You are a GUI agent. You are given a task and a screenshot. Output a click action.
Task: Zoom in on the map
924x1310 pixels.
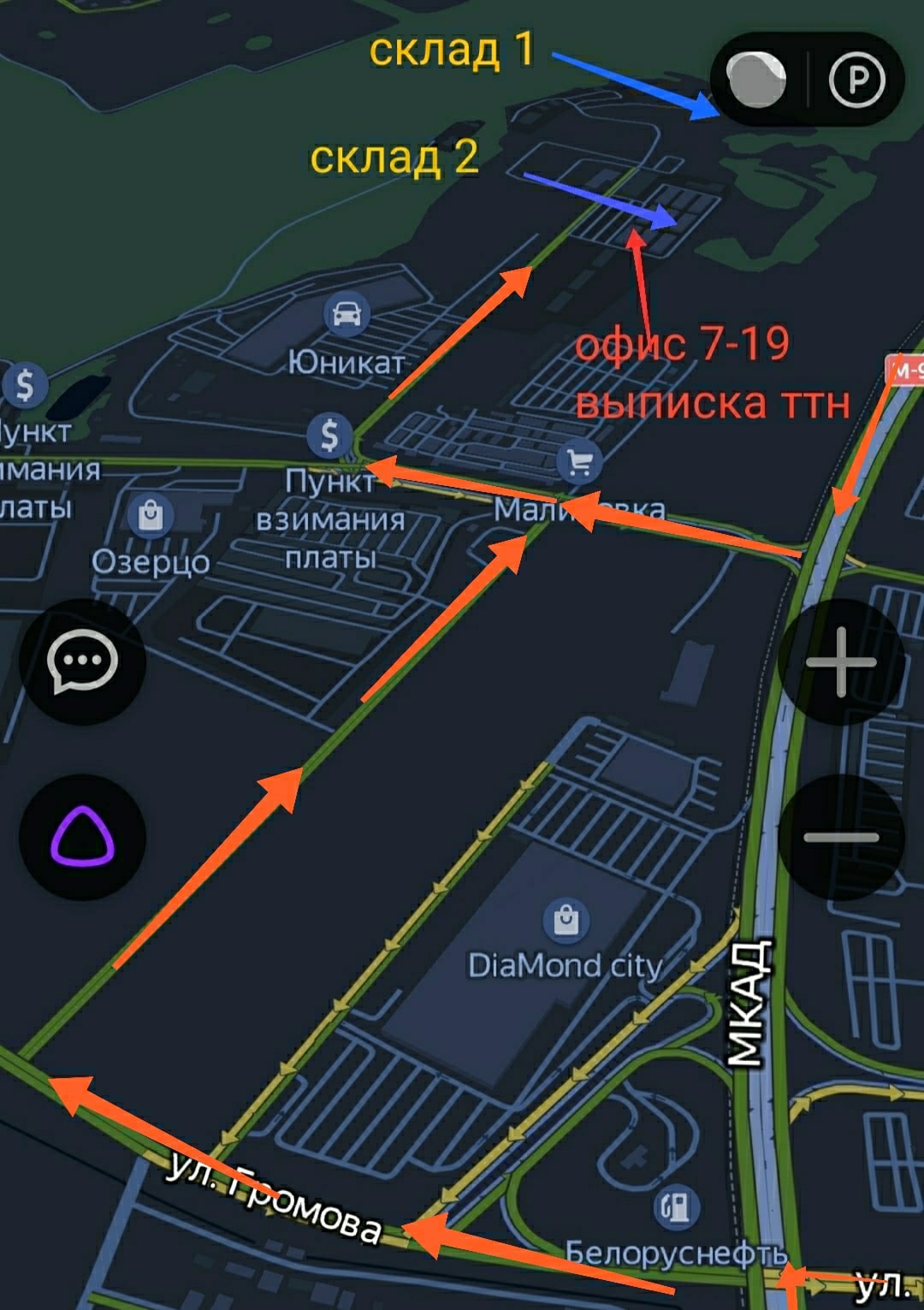coord(841,662)
